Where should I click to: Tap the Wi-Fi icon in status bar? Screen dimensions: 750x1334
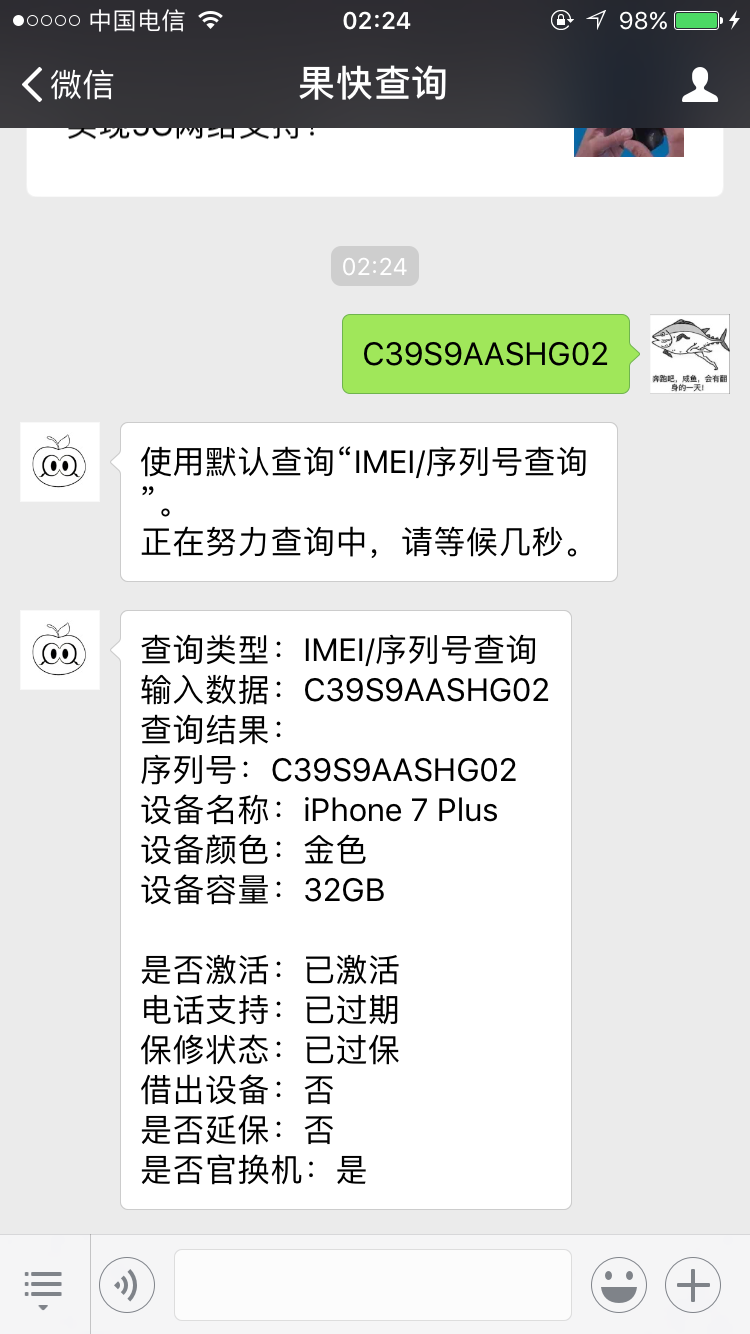209,18
